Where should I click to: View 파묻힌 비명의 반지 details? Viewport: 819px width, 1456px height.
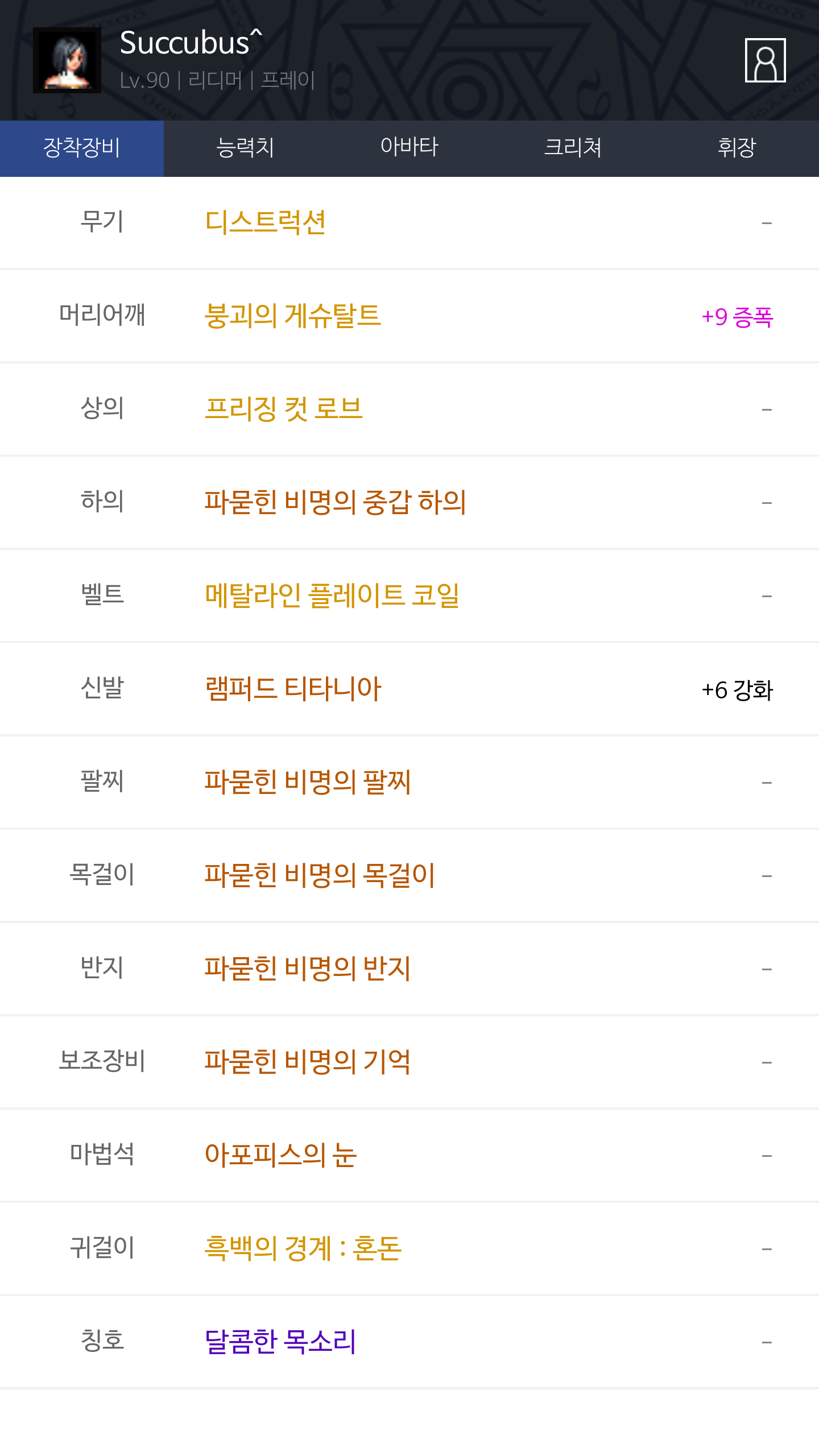[307, 969]
